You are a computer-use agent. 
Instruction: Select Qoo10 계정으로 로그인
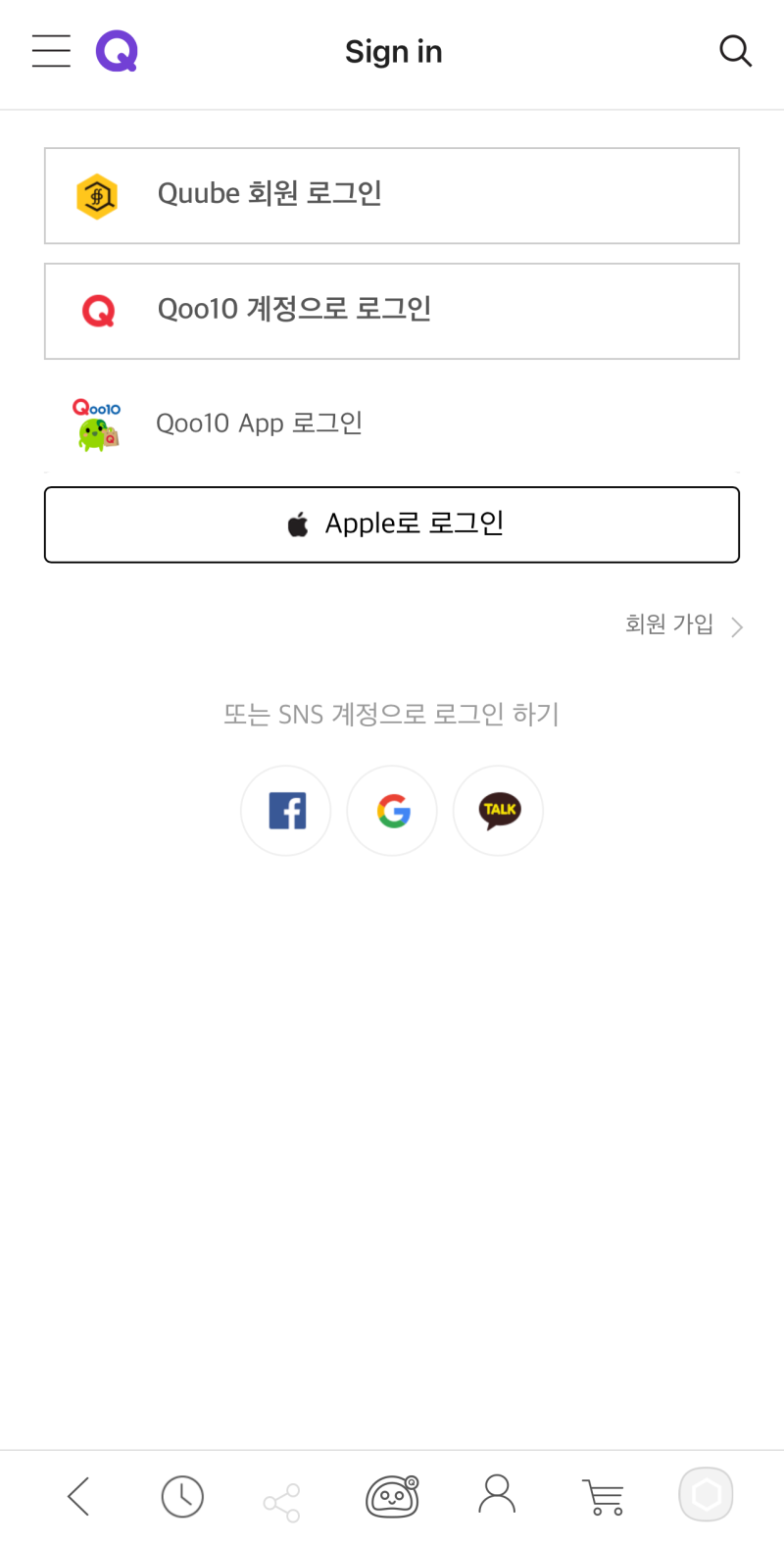(392, 311)
